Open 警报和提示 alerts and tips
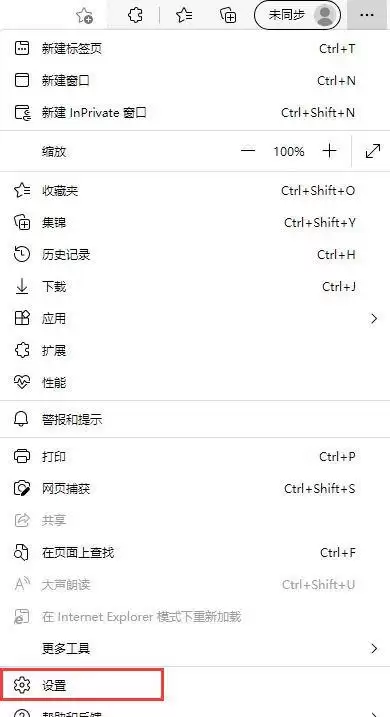This screenshot has width=390, height=717. pyautogui.click(x=195, y=419)
